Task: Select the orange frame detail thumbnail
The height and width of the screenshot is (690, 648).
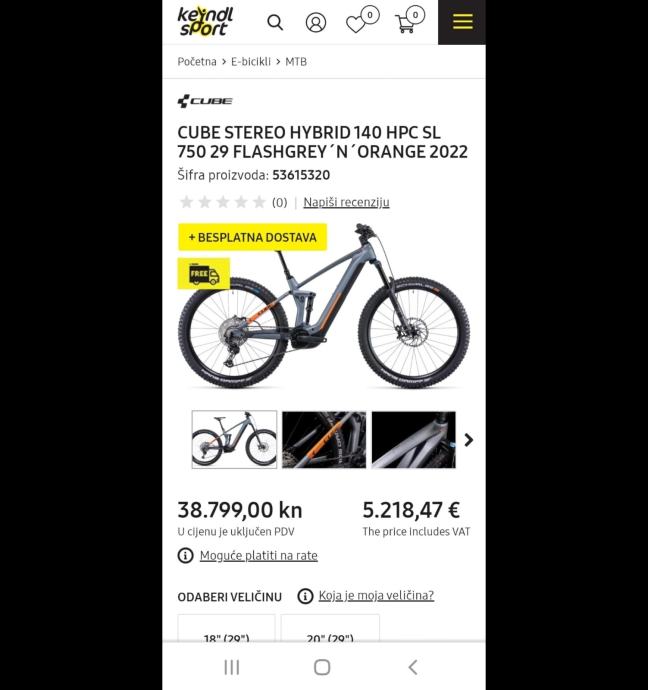Action: point(323,439)
